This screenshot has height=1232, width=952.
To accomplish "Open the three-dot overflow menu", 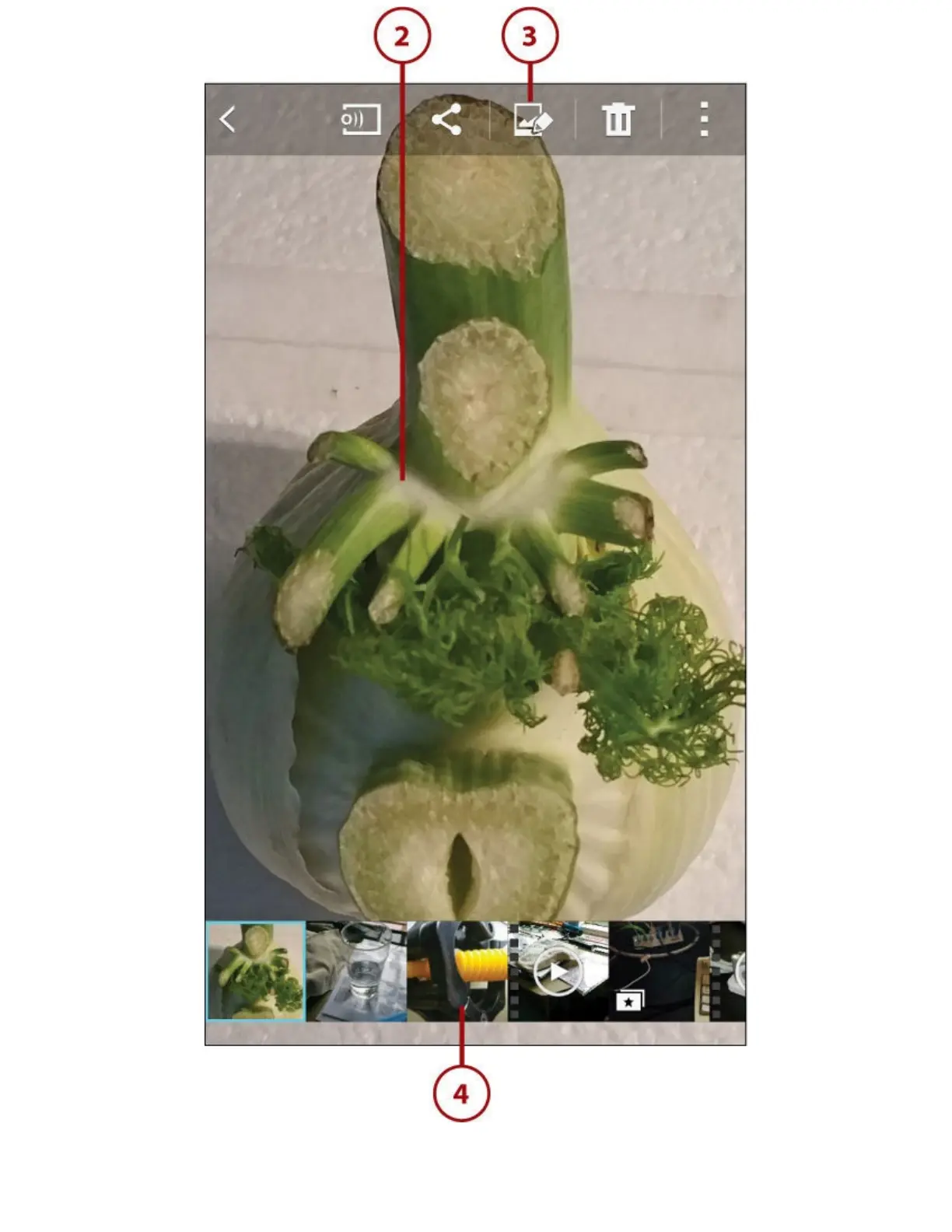I will pyautogui.click(x=704, y=120).
